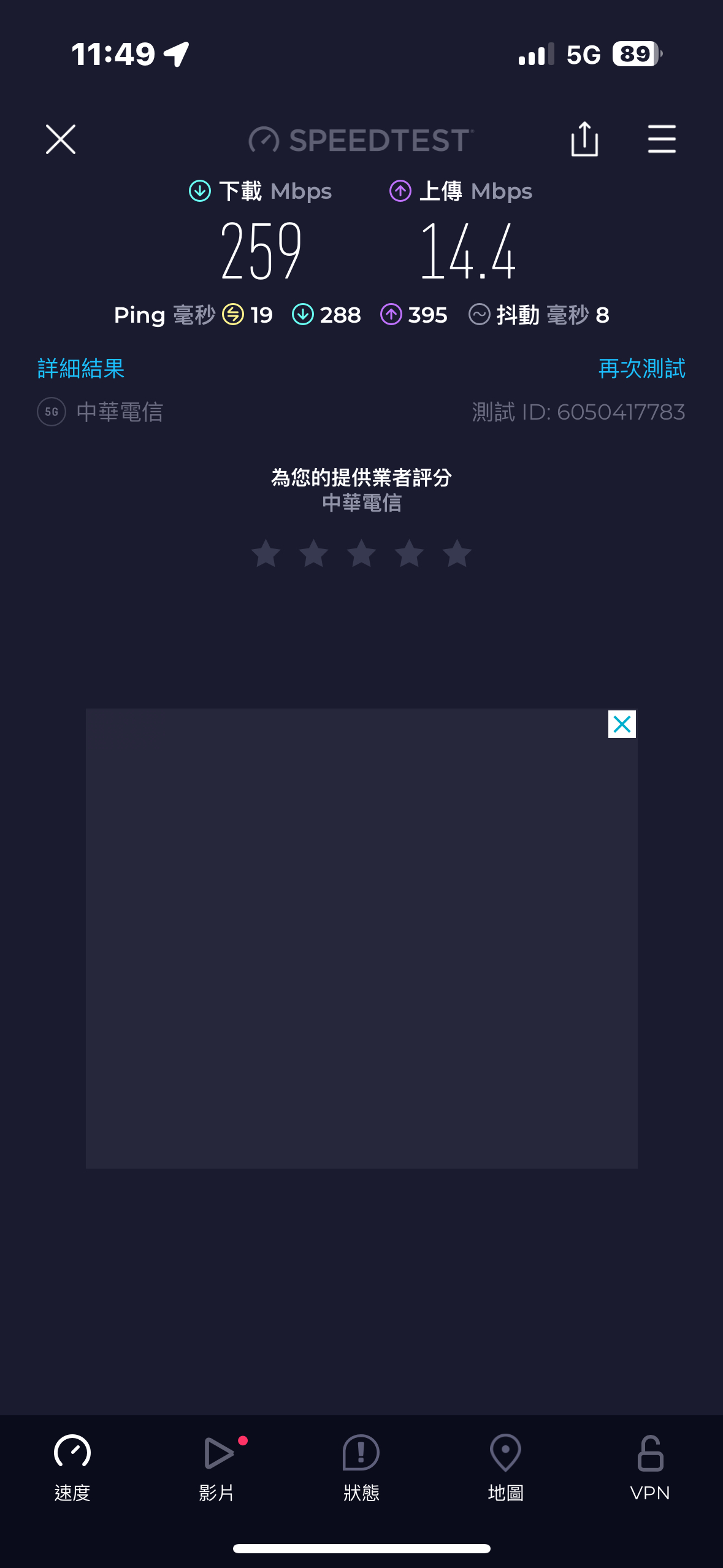The width and height of the screenshot is (723, 1568).
Task: Close the speed test results
Action: click(x=61, y=139)
